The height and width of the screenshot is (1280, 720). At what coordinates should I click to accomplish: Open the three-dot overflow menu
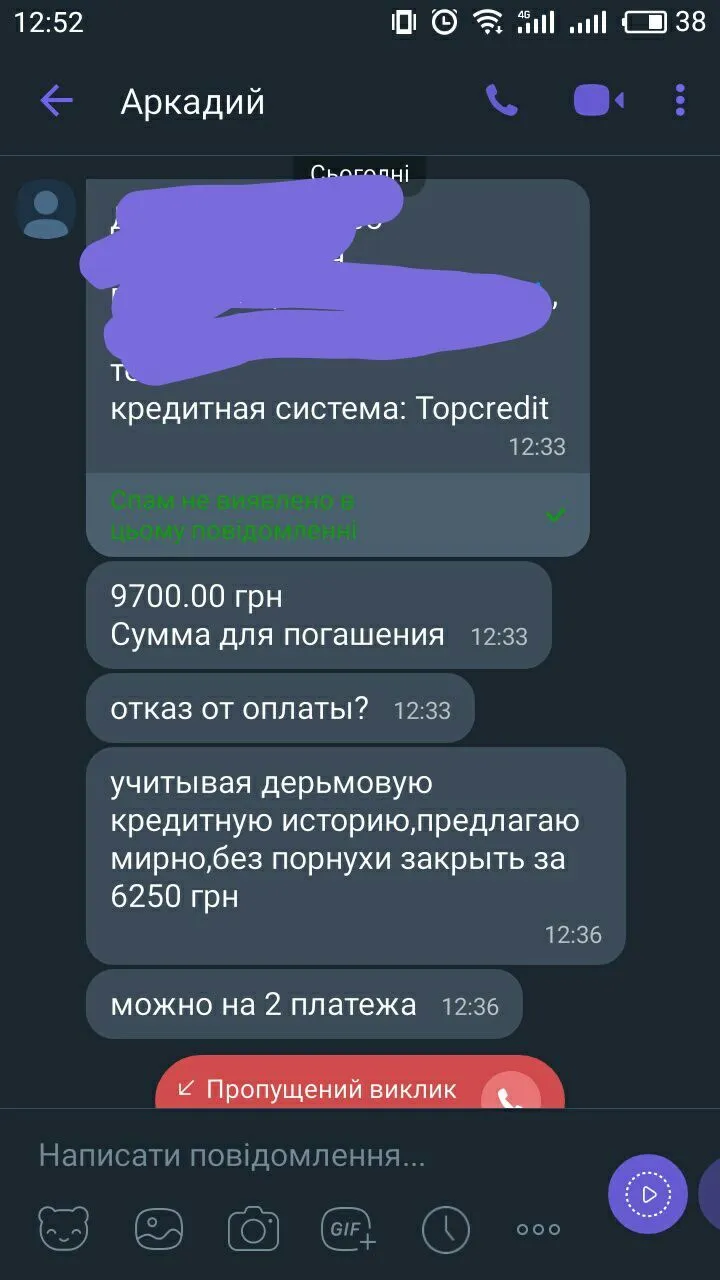click(680, 101)
